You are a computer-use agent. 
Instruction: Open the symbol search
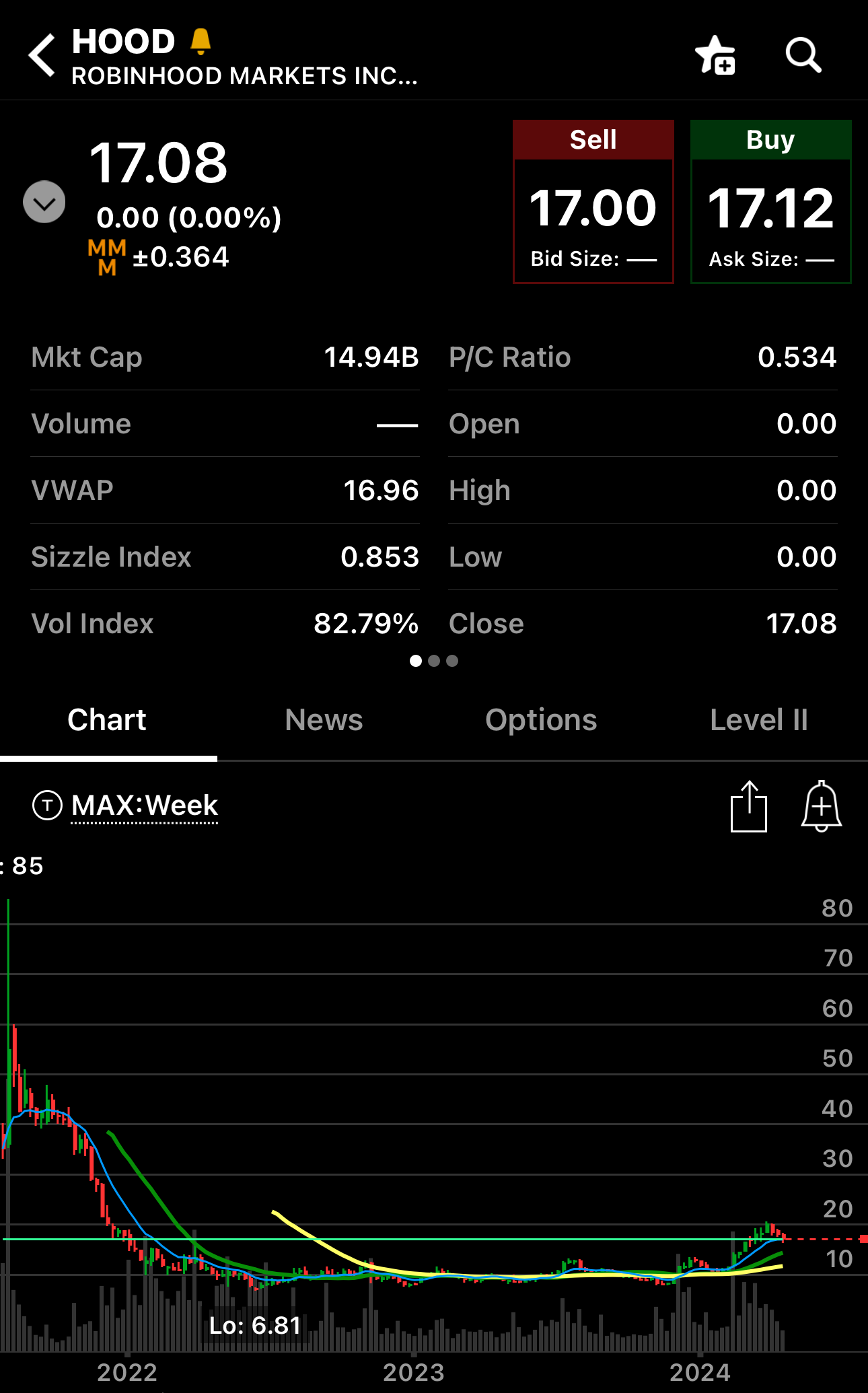[803, 55]
